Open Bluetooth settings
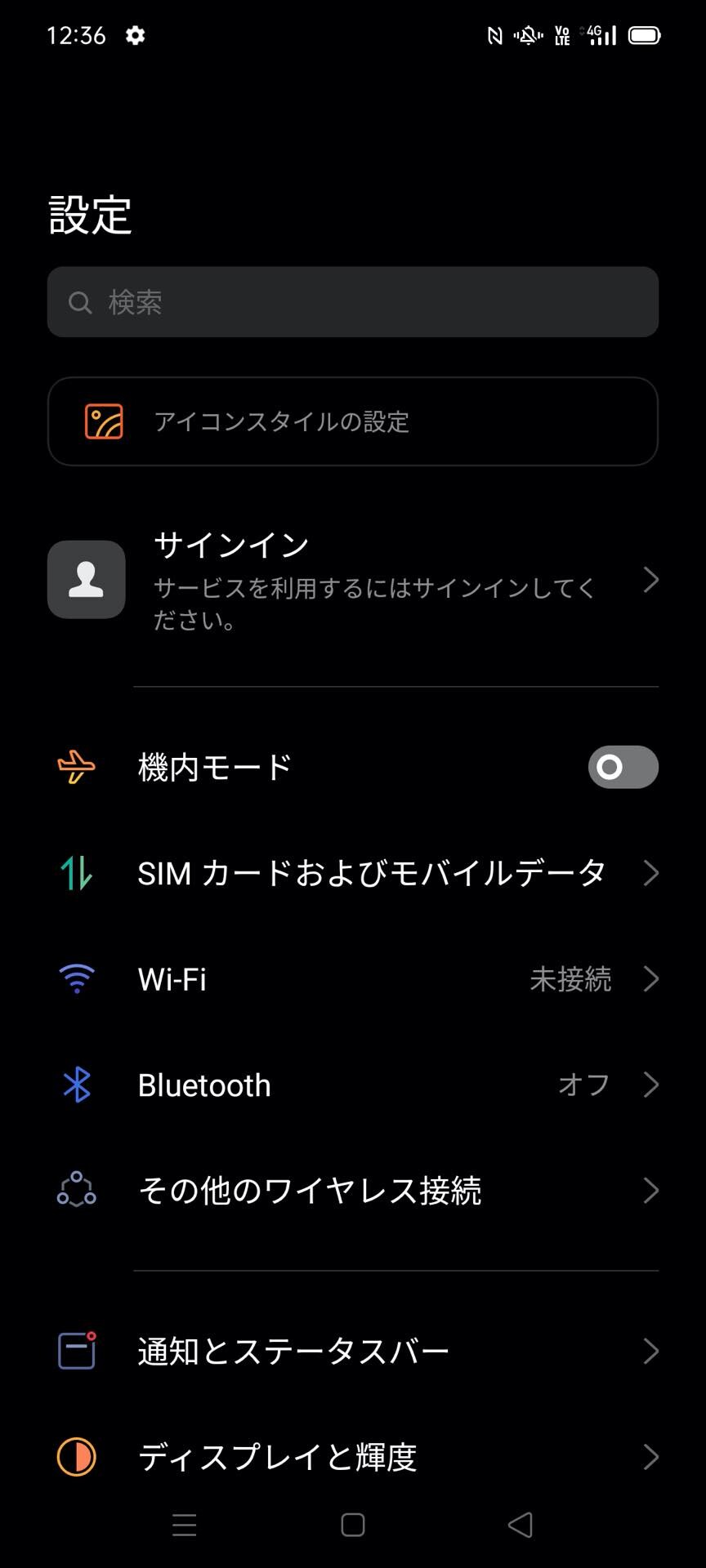Screen dimensions: 706x1568 point(353,1085)
